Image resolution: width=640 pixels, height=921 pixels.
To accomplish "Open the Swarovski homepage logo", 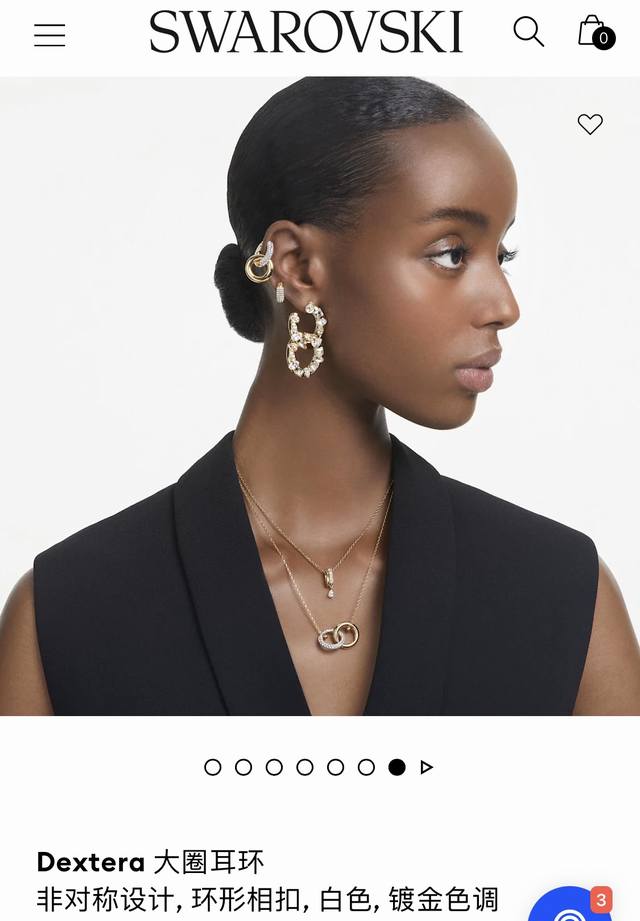I will tap(306, 32).
